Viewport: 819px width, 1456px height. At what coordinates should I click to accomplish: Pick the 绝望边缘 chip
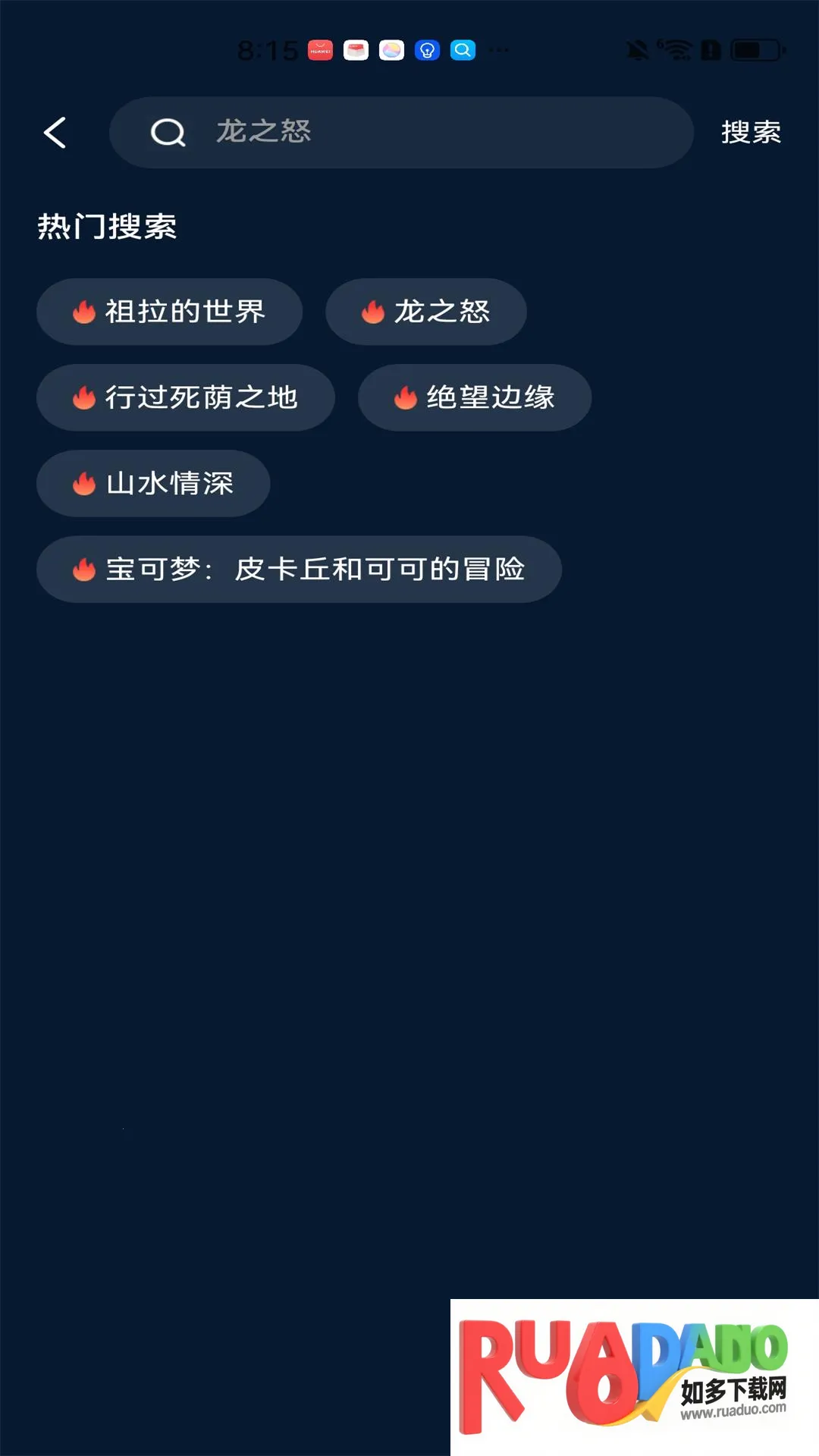point(475,397)
